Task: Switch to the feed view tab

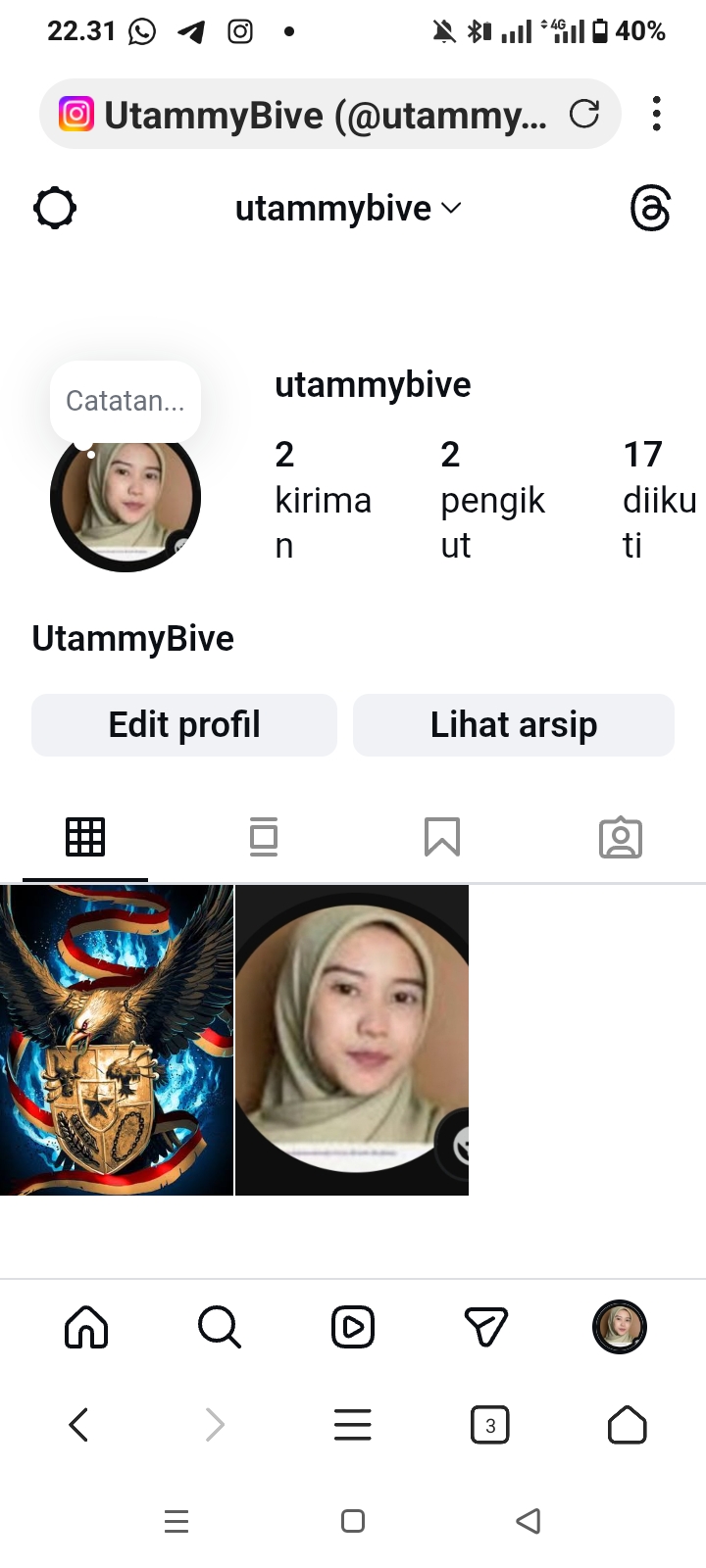Action: [x=264, y=838]
